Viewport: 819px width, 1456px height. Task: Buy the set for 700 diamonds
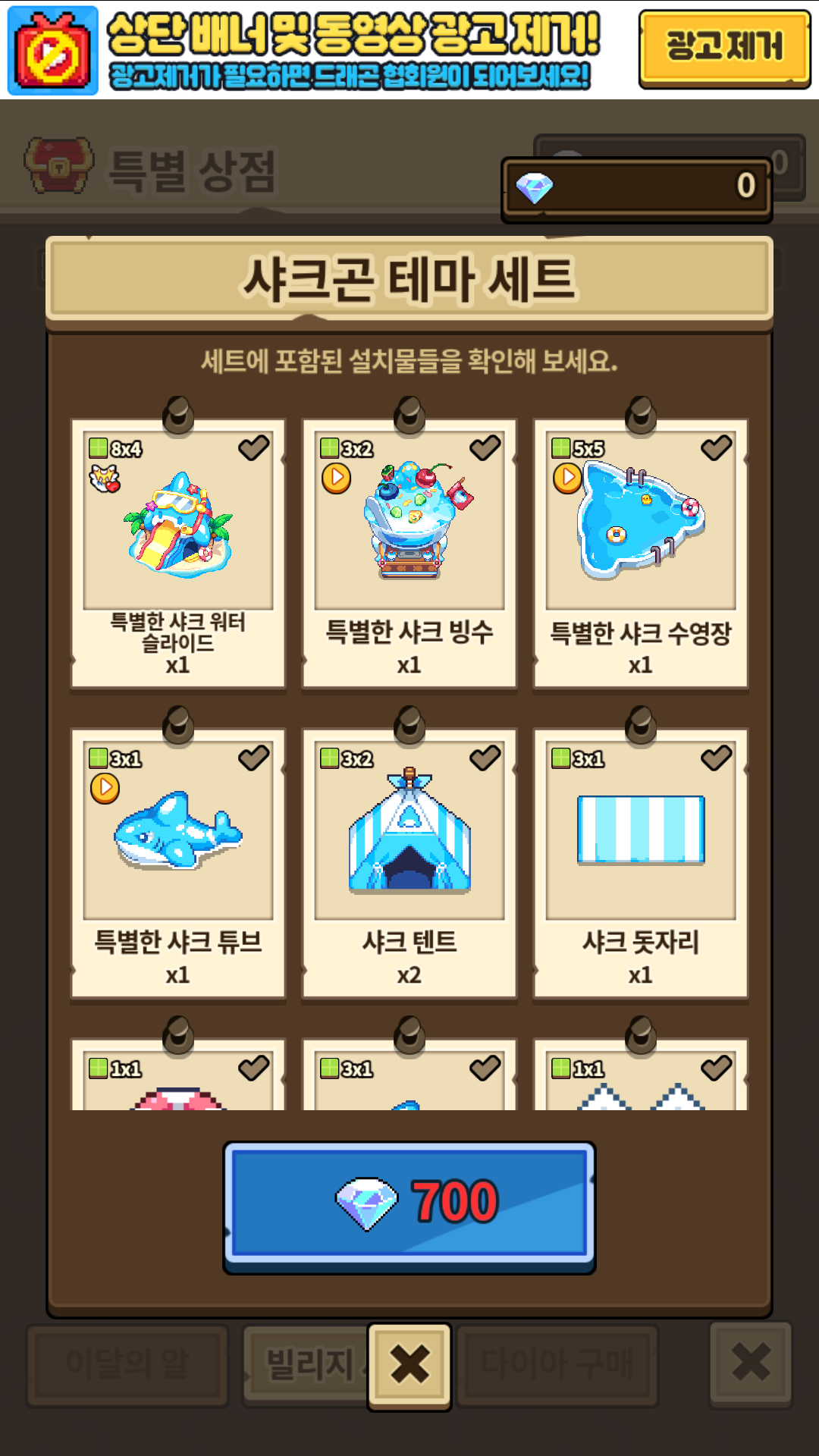[409, 1207]
